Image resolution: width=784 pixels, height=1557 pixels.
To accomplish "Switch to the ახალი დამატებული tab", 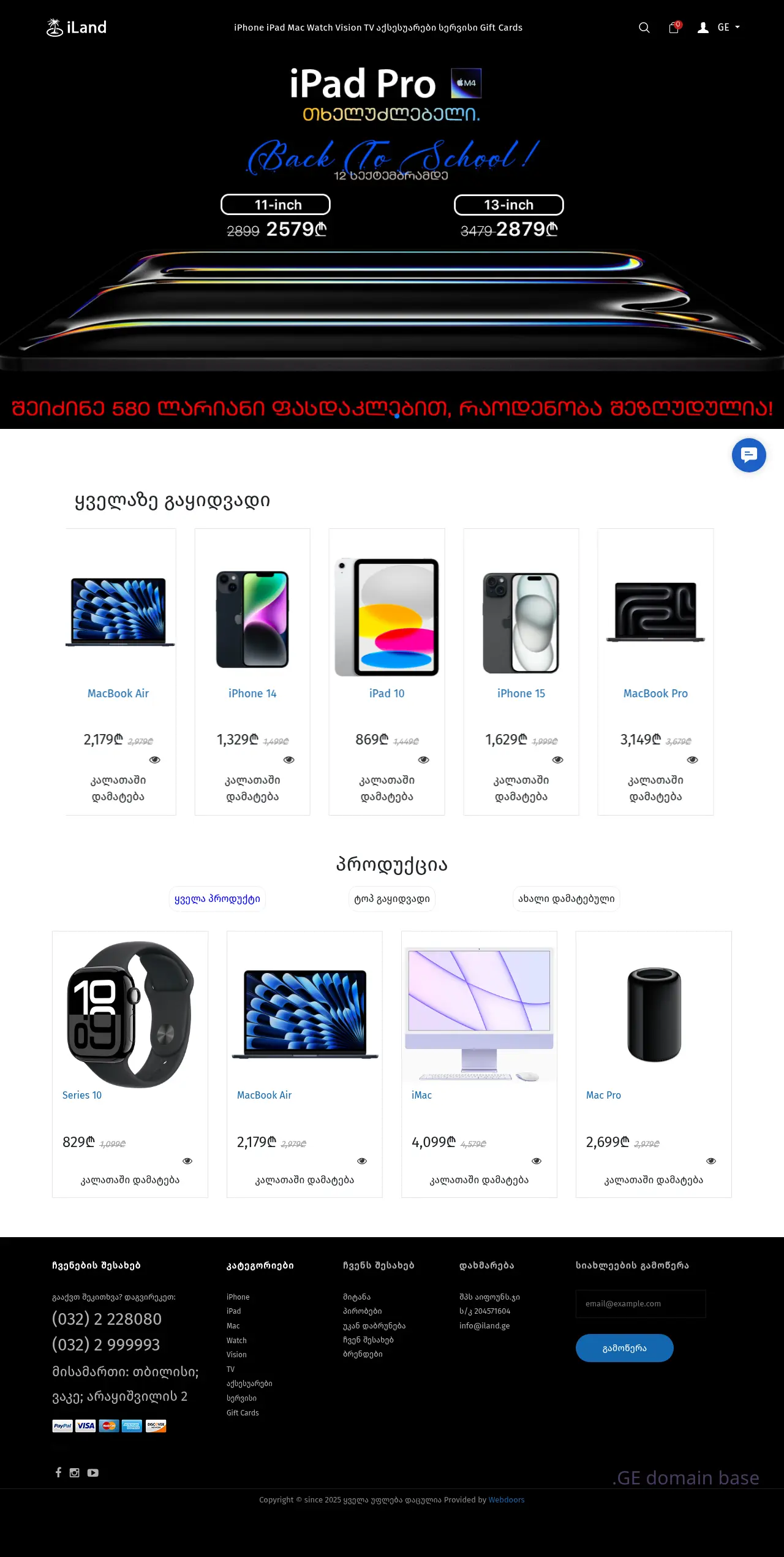I will tap(566, 899).
